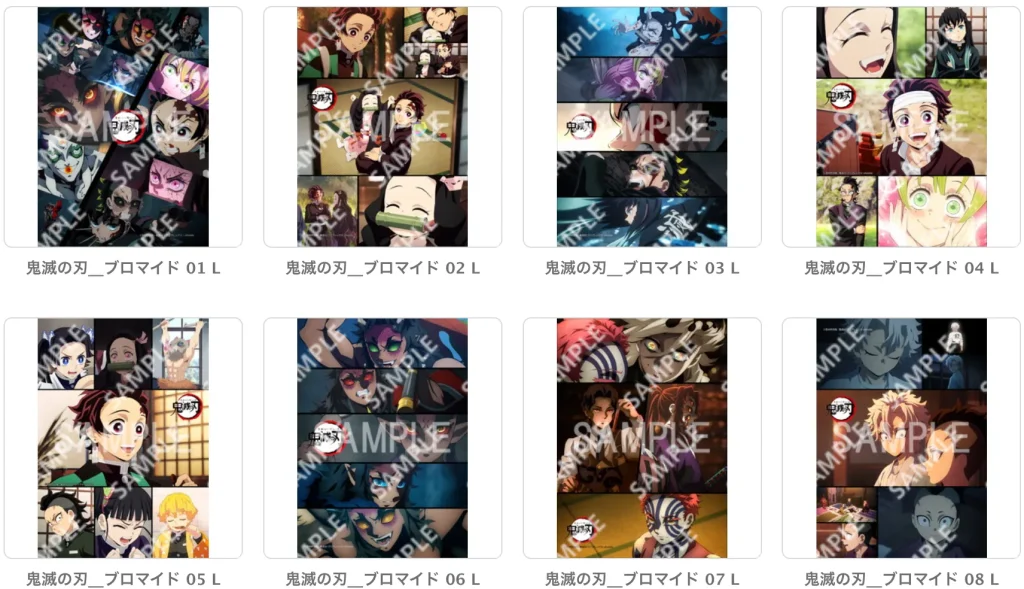This screenshot has width=1024, height=589.
Task: Choose 鬼滅の刃 ブロマイド 08 L picture
Action: [x=901, y=438]
